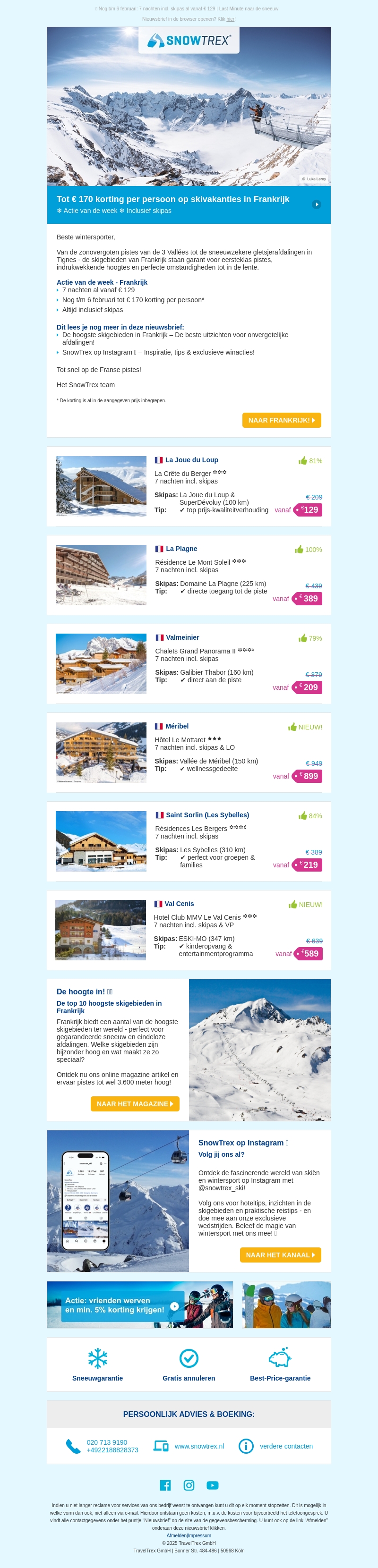Open newsletter in browser via 'hier' link
This screenshot has width=378, height=1568.
click(x=230, y=19)
